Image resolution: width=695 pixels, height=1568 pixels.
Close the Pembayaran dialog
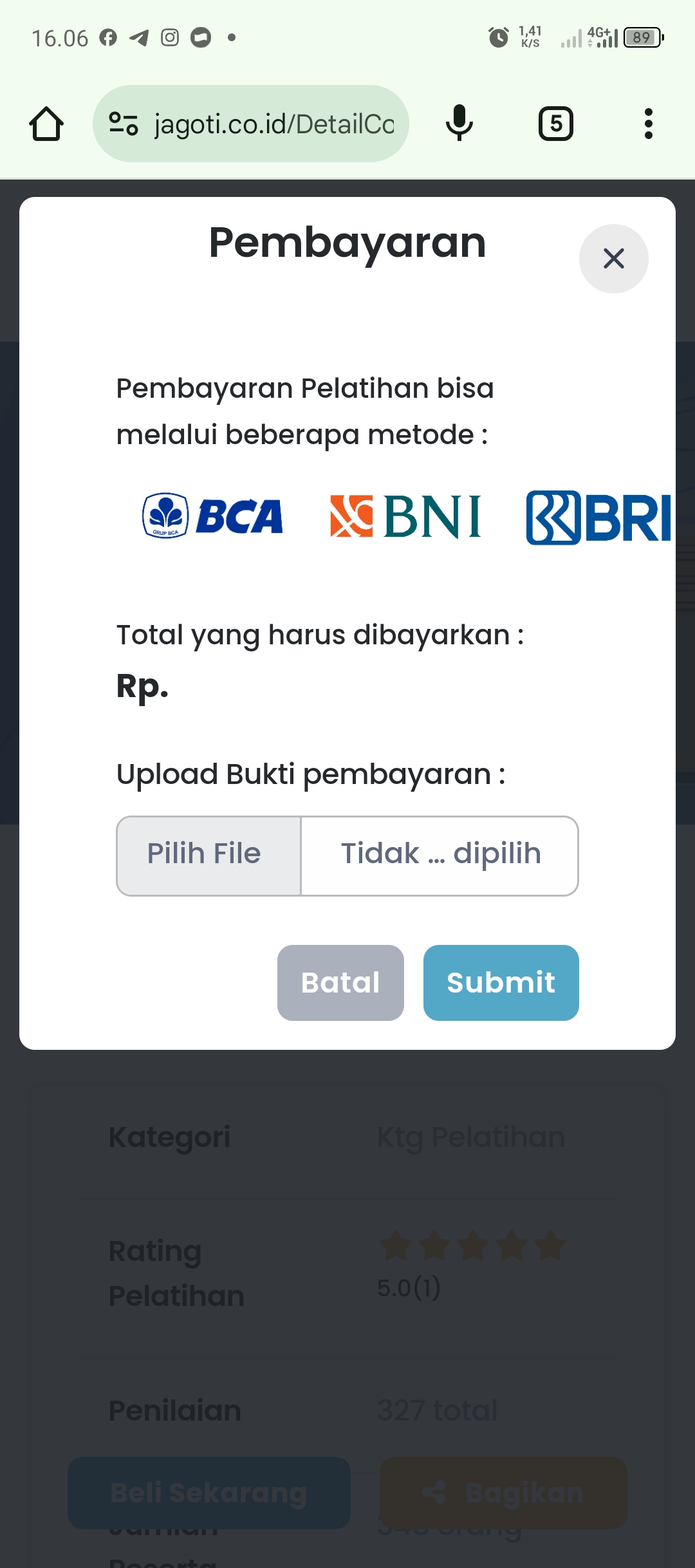[x=613, y=259]
